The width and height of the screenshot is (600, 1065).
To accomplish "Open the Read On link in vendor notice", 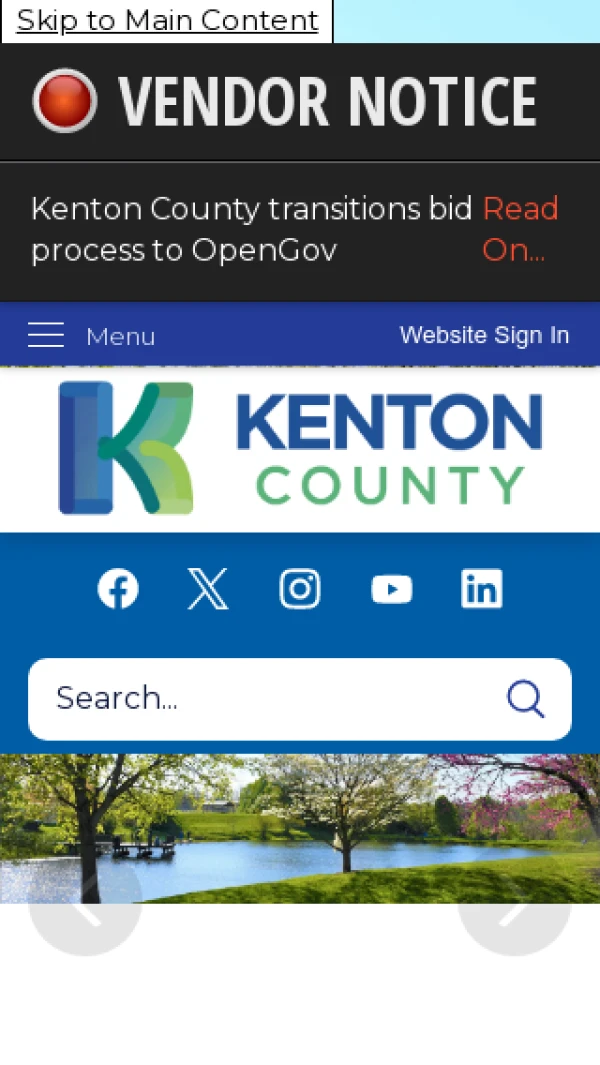I will tap(519, 229).
